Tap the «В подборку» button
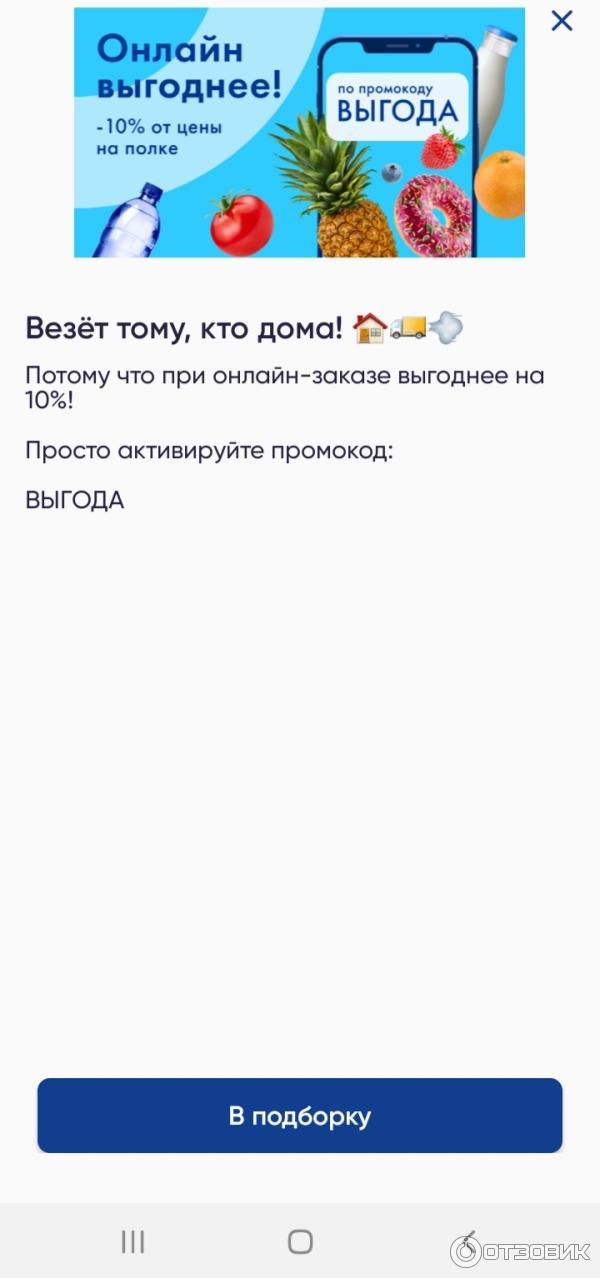This screenshot has height=1278, width=600. tap(300, 1116)
